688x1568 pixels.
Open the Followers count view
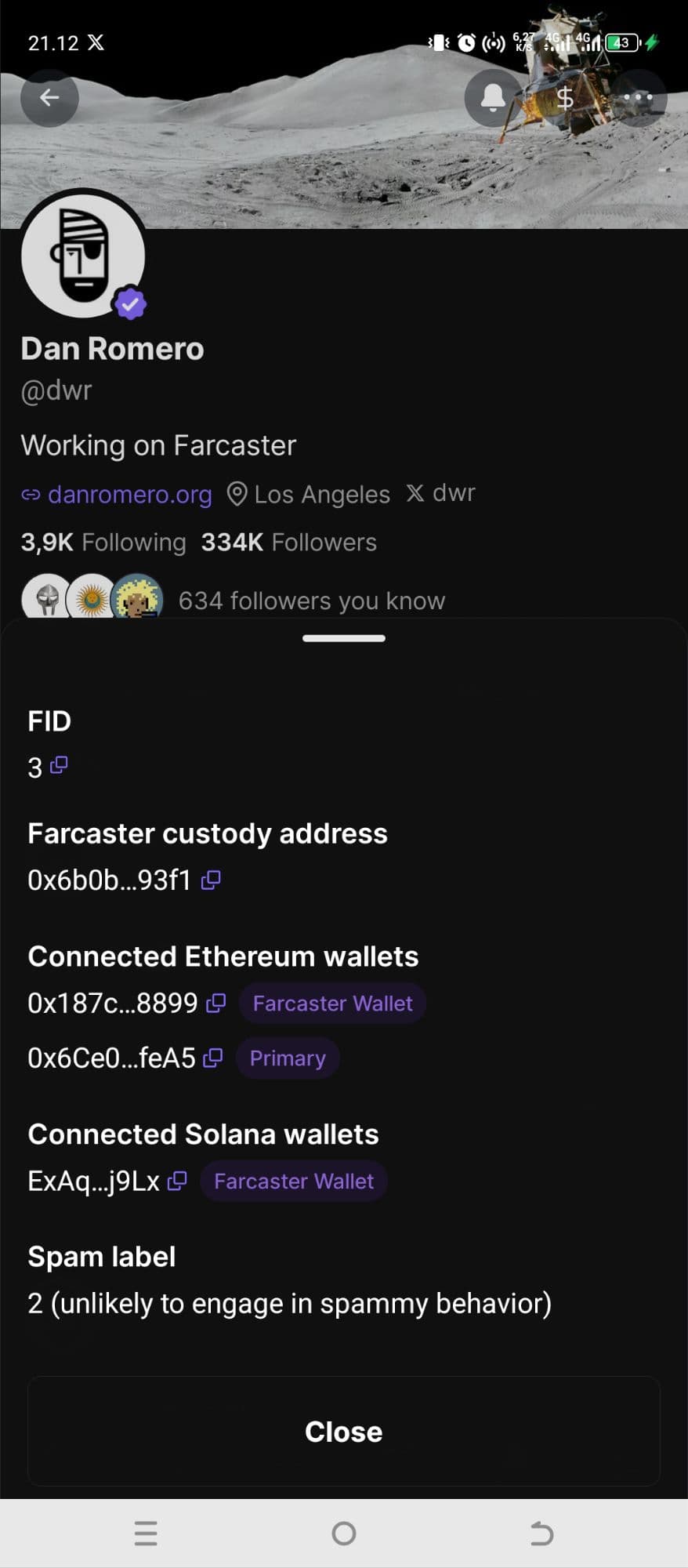click(288, 542)
